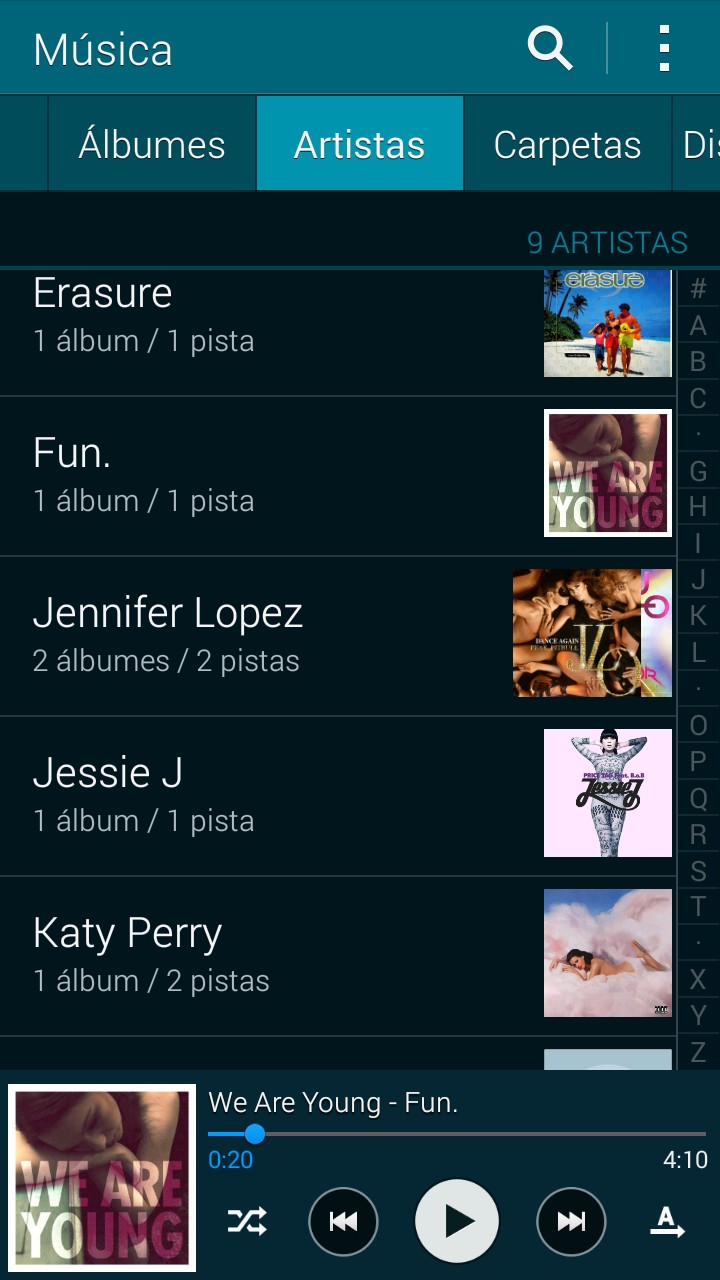Viewport: 720px width, 1280px height.
Task: Play We Are Young
Action: point(457,1221)
